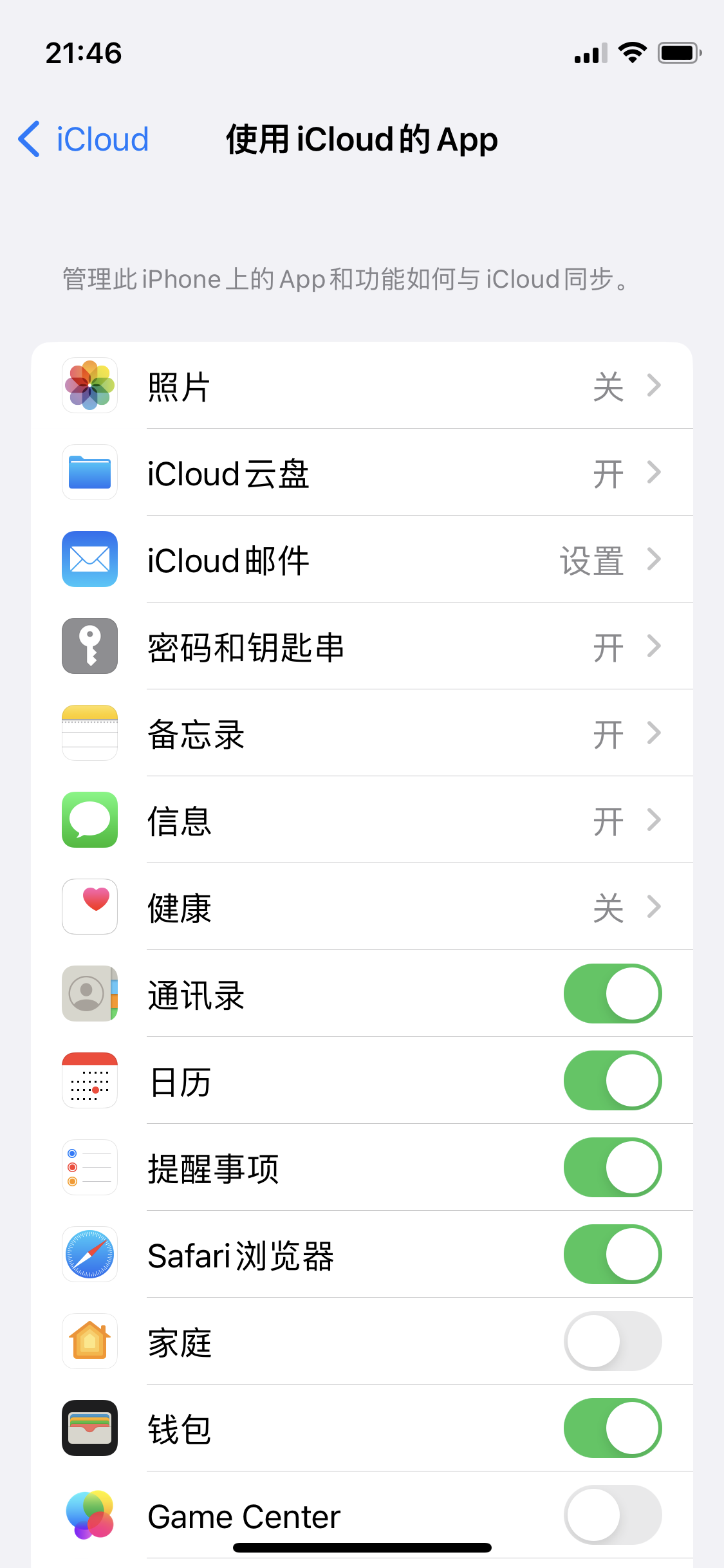Enable 家庭 iCloud sync
This screenshot has height=1568, width=724.
[612, 1341]
